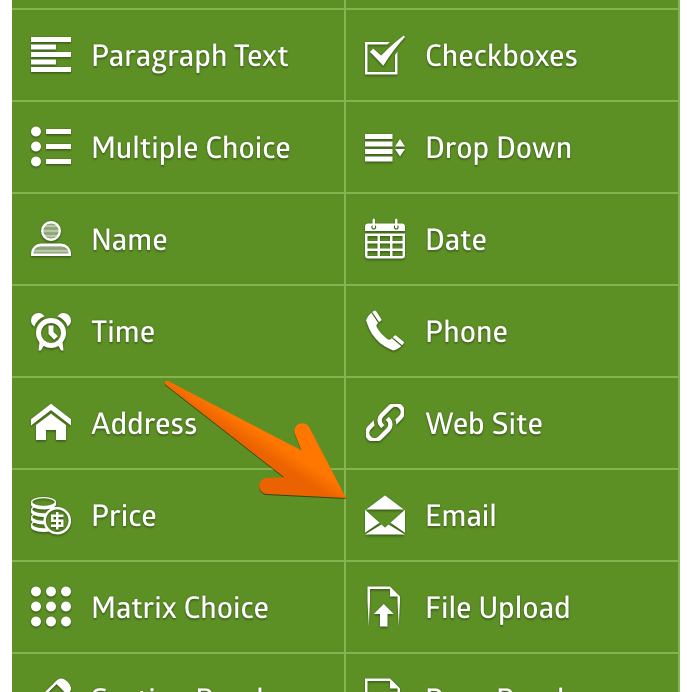
Task: Add a Paragraph Text field
Action: (x=178, y=56)
